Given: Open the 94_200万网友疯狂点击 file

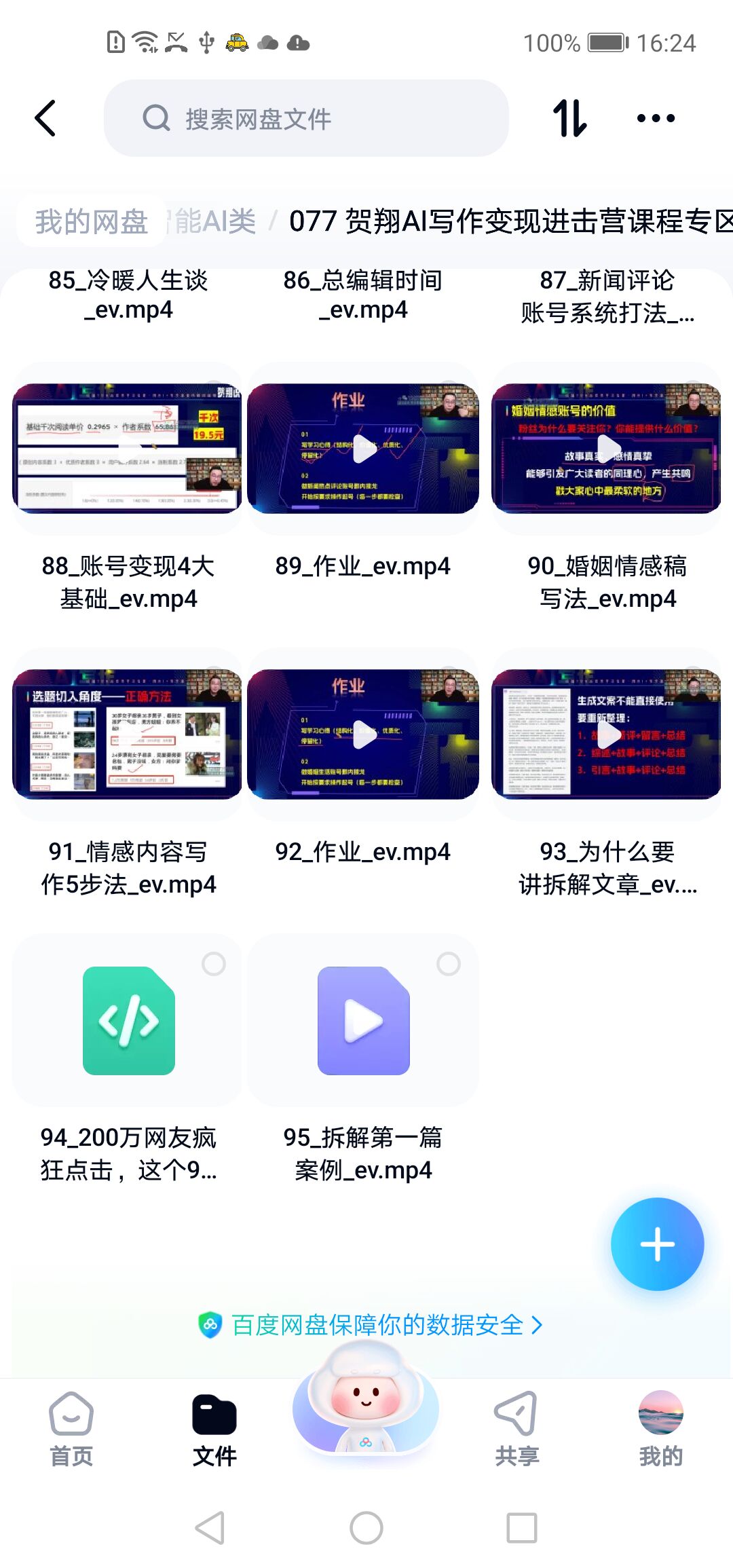Looking at the screenshot, I should [x=128, y=1020].
